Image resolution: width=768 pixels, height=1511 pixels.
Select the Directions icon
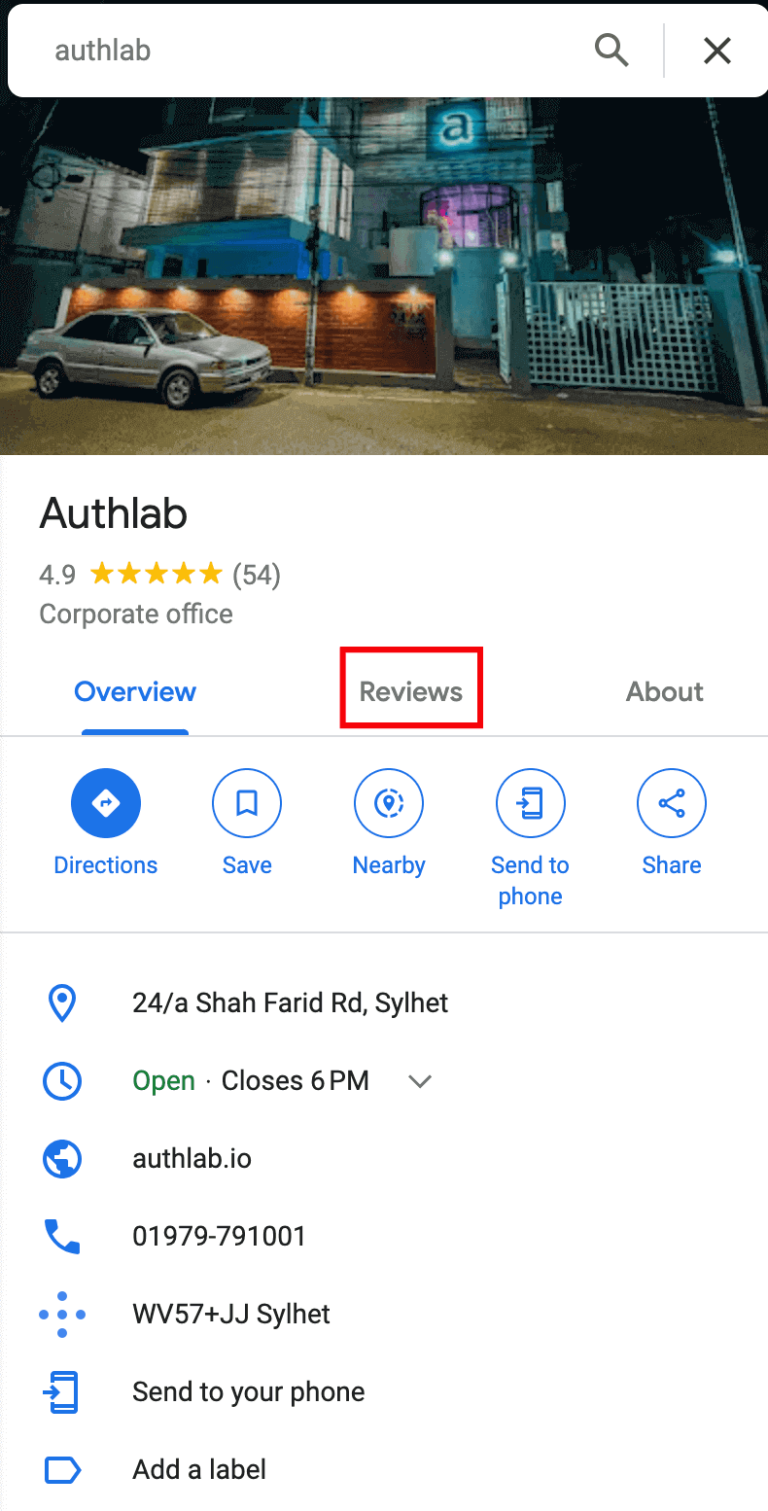pyautogui.click(x=106, y=803)
